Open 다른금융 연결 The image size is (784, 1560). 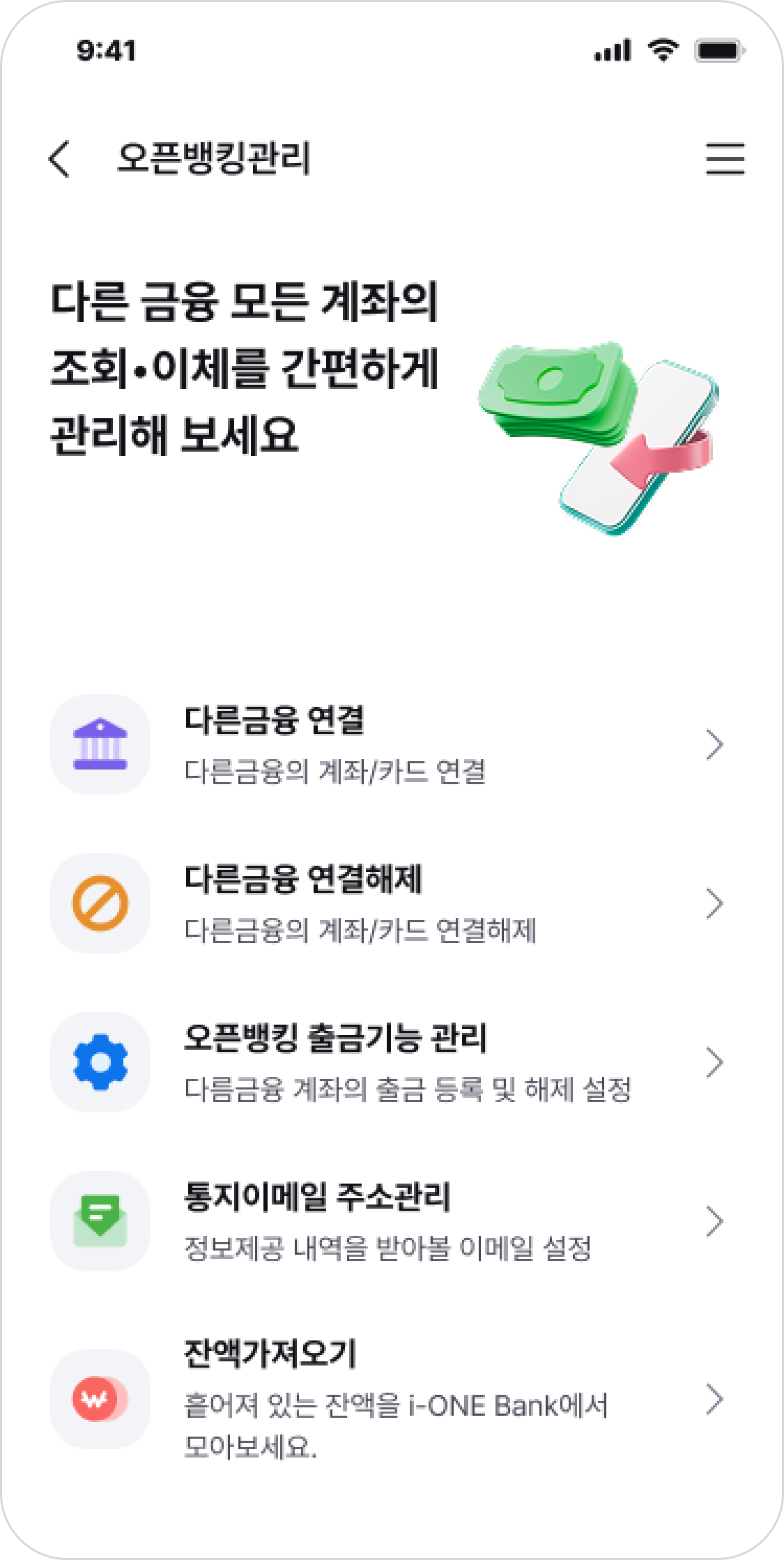[x=387, y=744]
